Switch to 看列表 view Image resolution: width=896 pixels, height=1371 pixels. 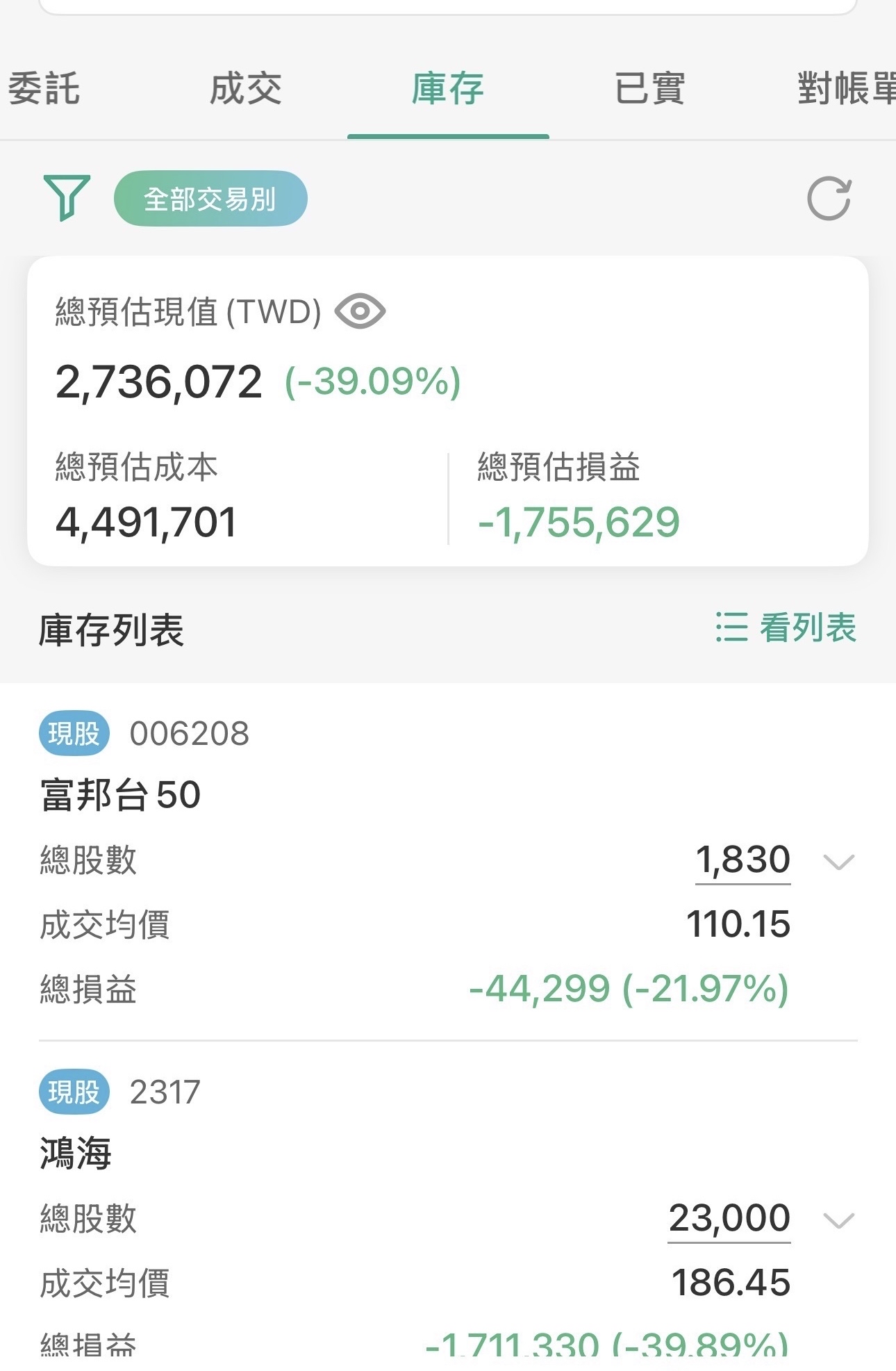pos(786,627)
